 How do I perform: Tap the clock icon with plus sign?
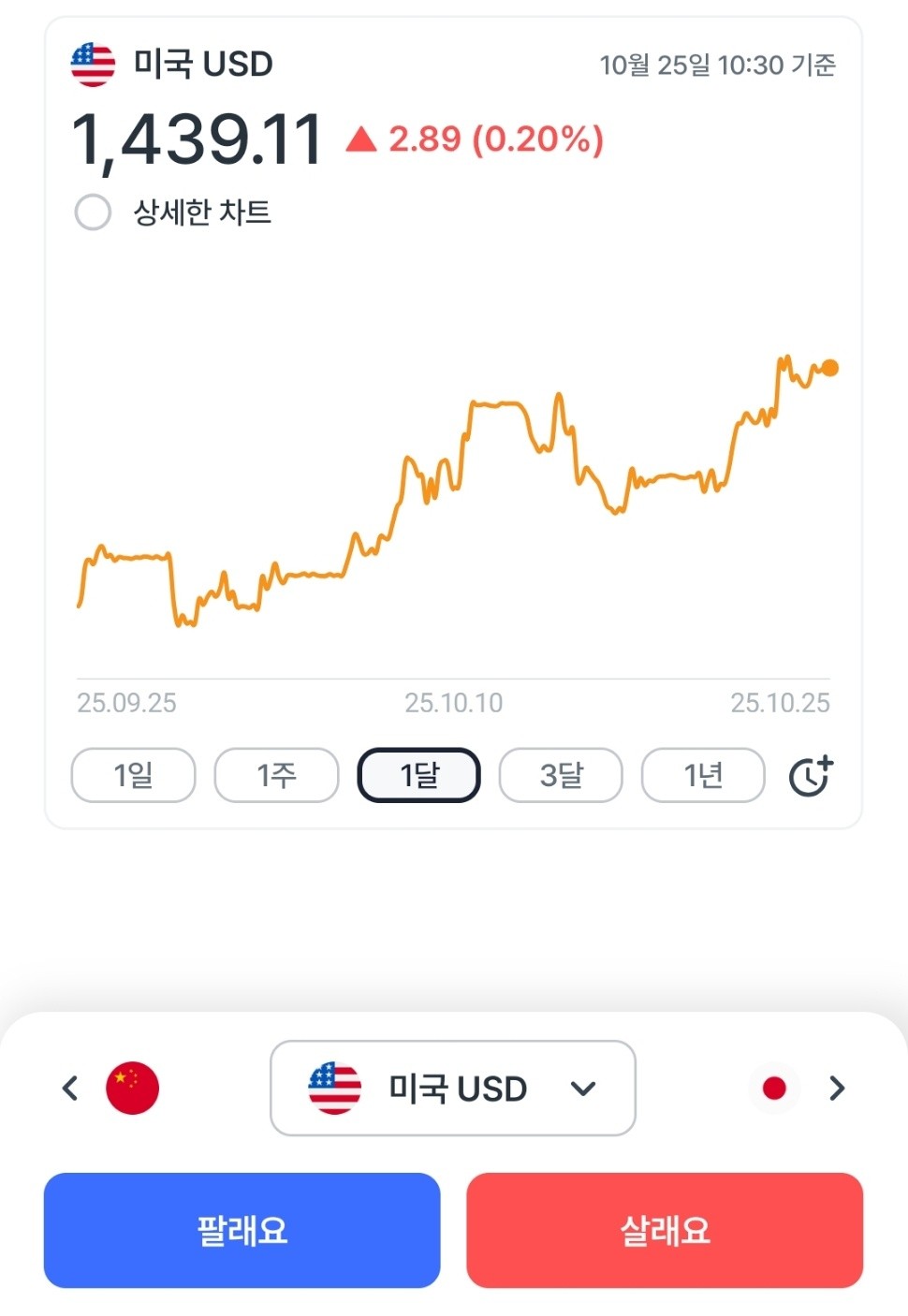coord(810,776)
